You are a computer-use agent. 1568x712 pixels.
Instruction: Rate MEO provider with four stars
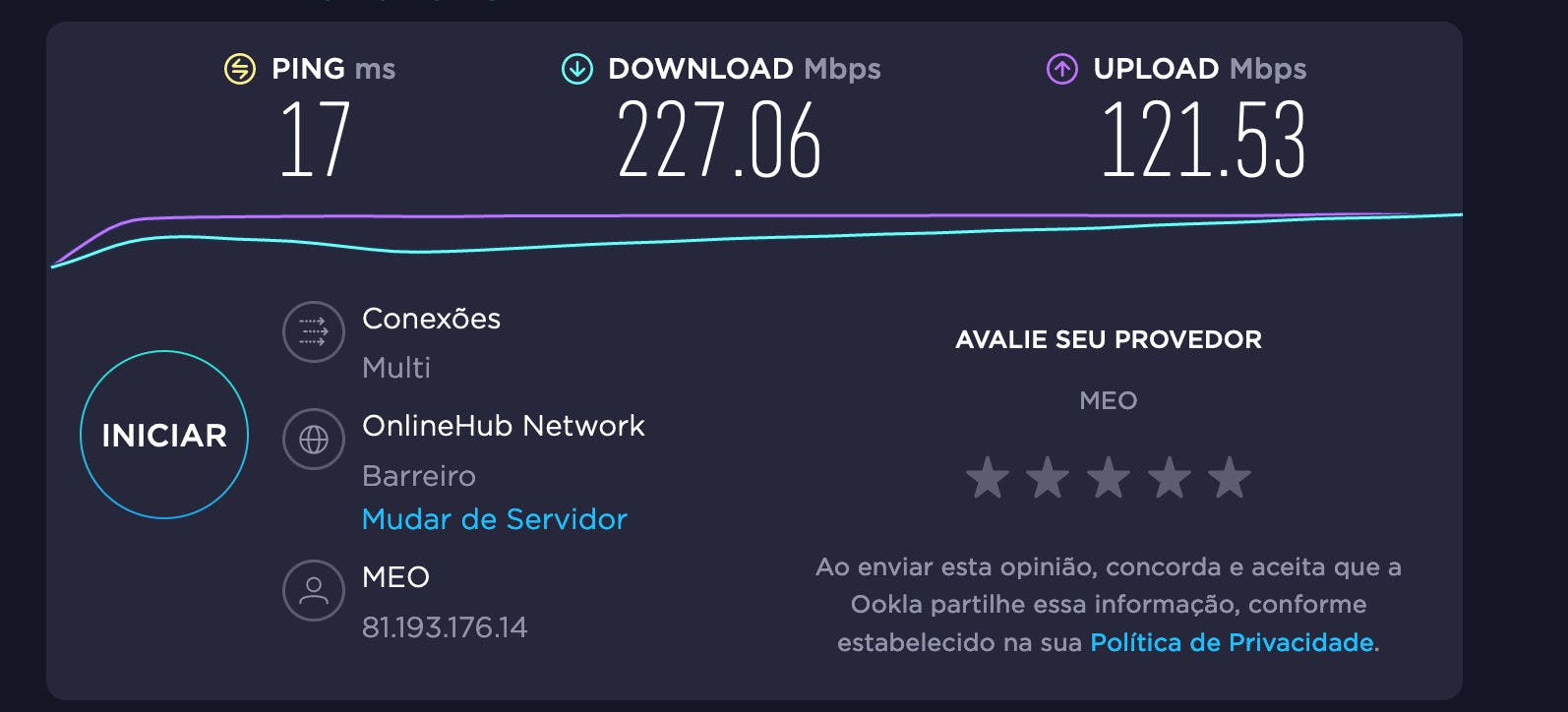tap(1170, 478)
